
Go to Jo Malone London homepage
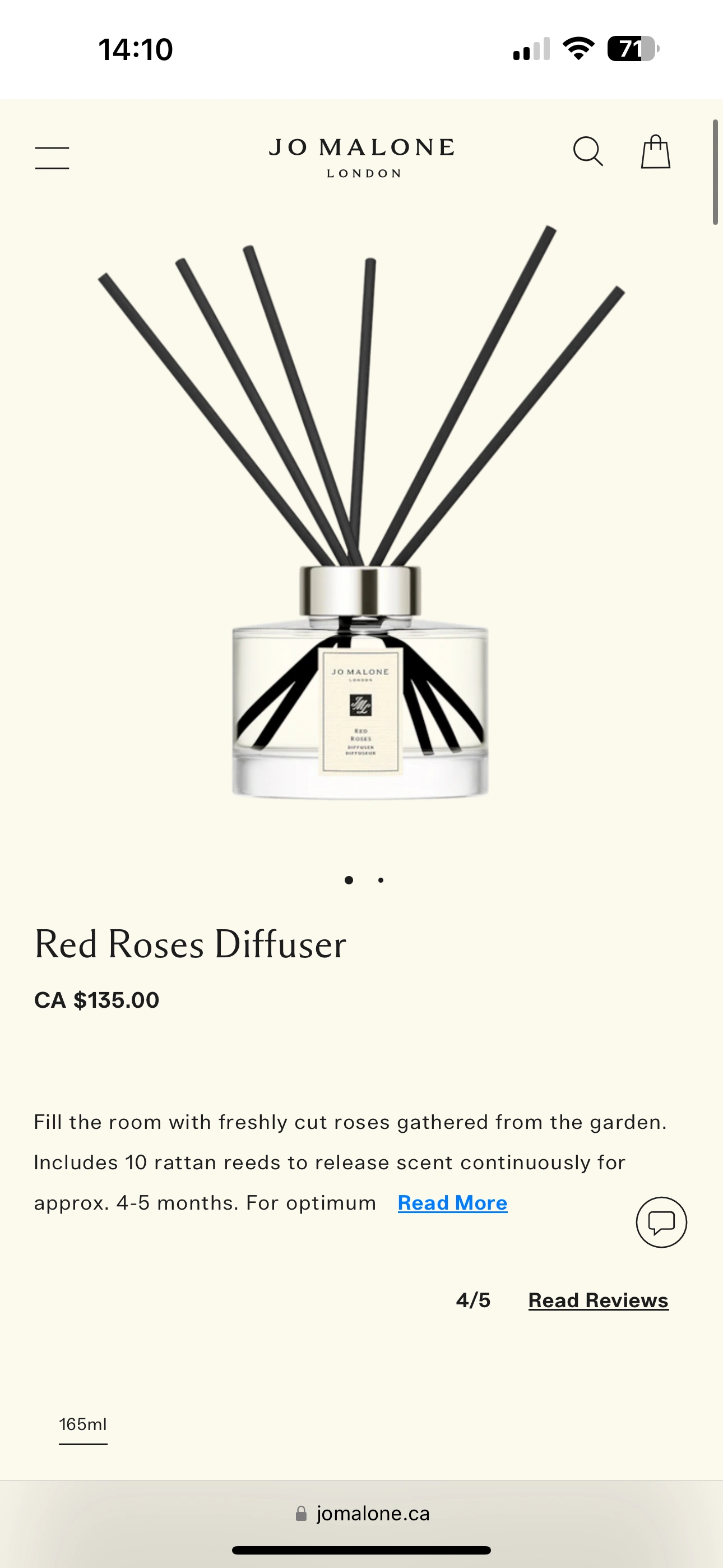tap(361, 156)
